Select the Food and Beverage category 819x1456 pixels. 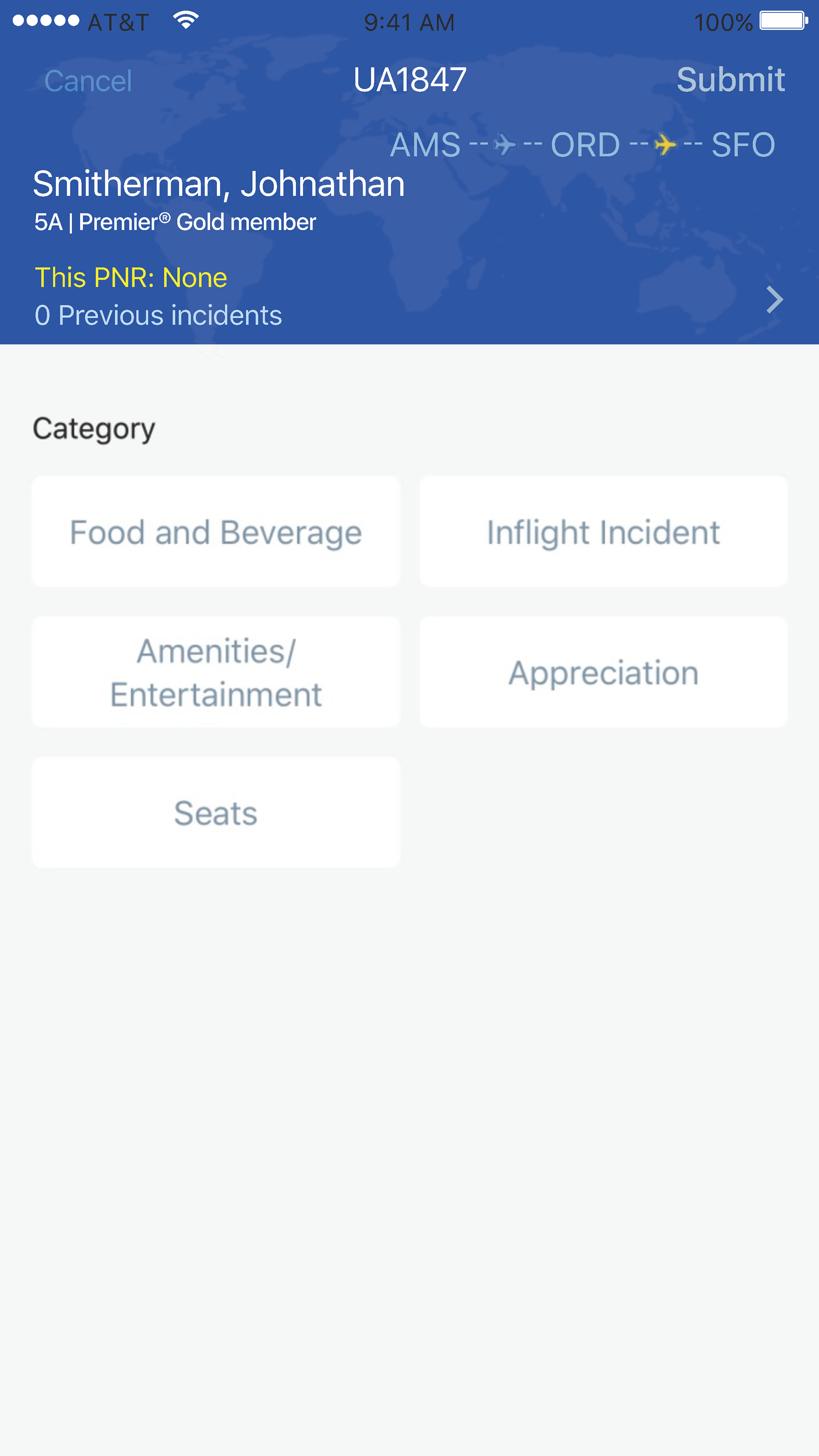click(216, 531)
